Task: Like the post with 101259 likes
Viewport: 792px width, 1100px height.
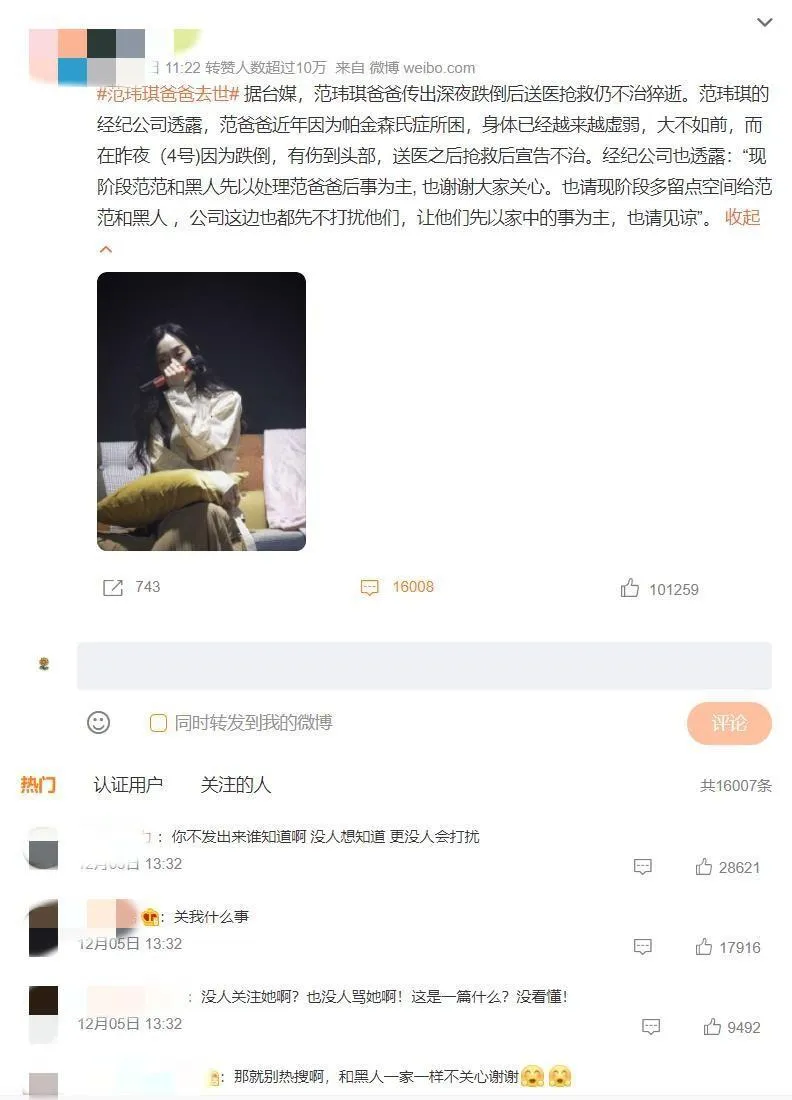Action: click(x=629, y=588)
